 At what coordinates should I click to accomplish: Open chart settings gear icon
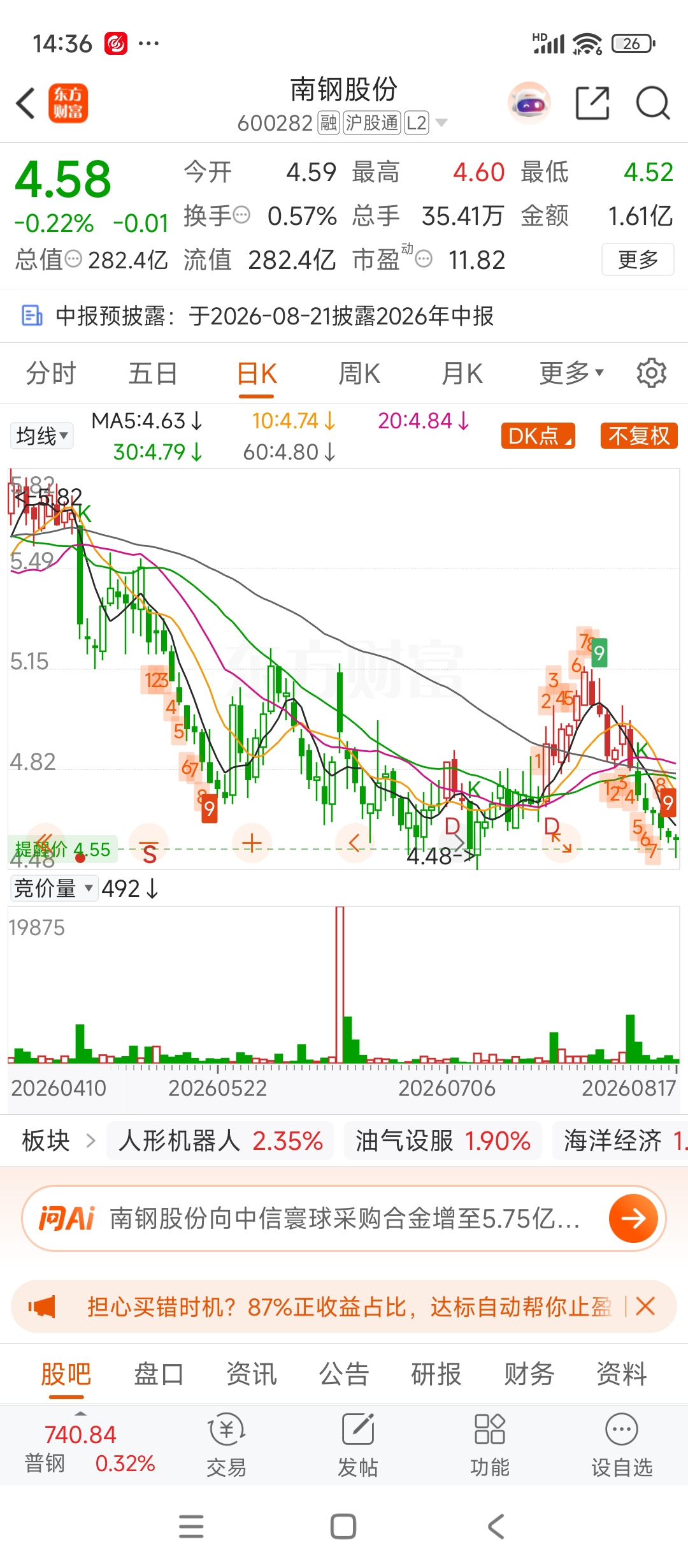[x=652, y=373]
